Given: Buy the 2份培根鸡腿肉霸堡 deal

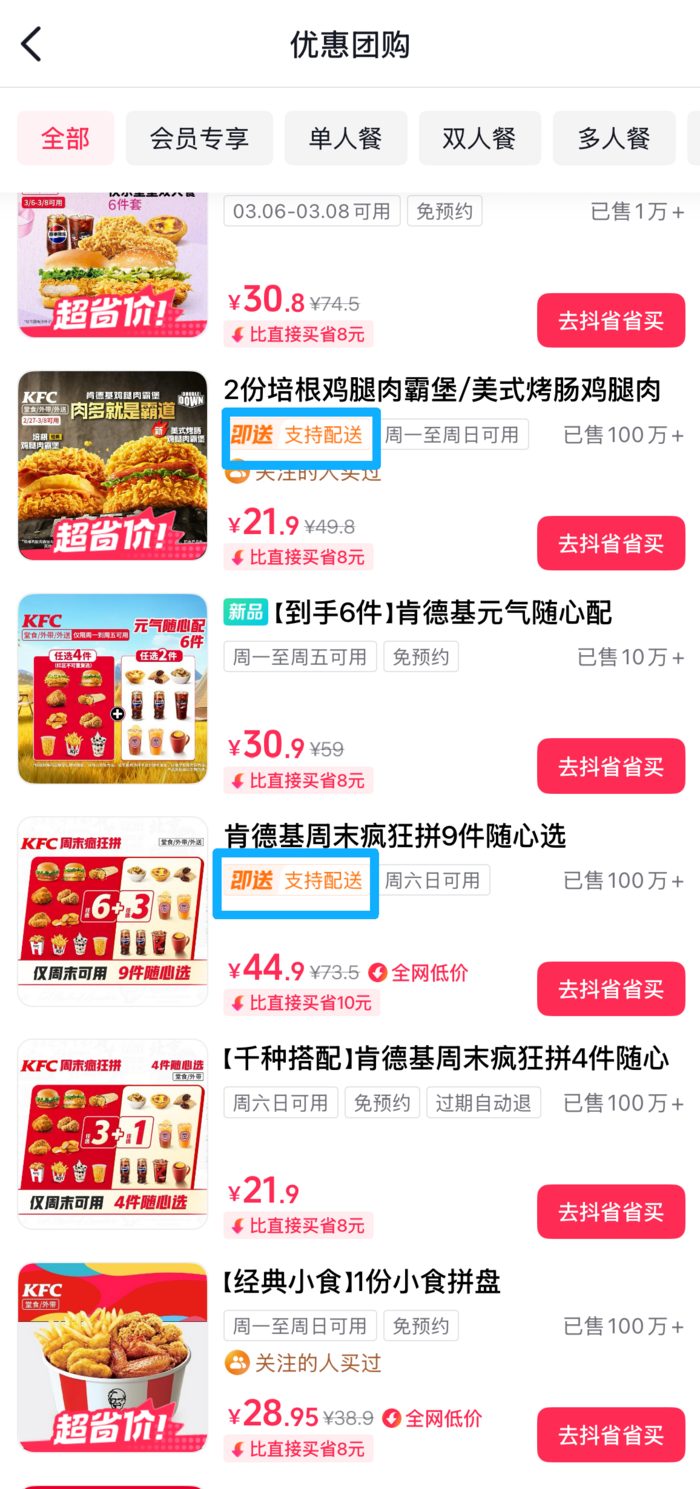Looking at the screenshot, I should coord(610,543).
